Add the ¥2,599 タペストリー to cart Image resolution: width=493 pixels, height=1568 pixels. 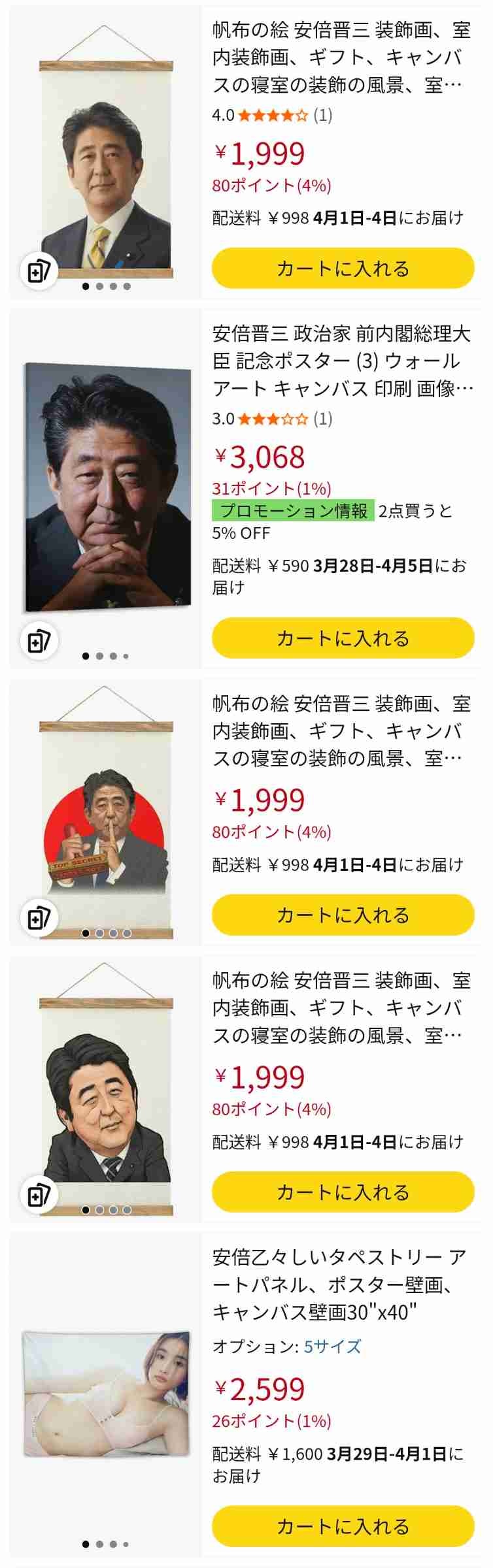point(343,1526)
